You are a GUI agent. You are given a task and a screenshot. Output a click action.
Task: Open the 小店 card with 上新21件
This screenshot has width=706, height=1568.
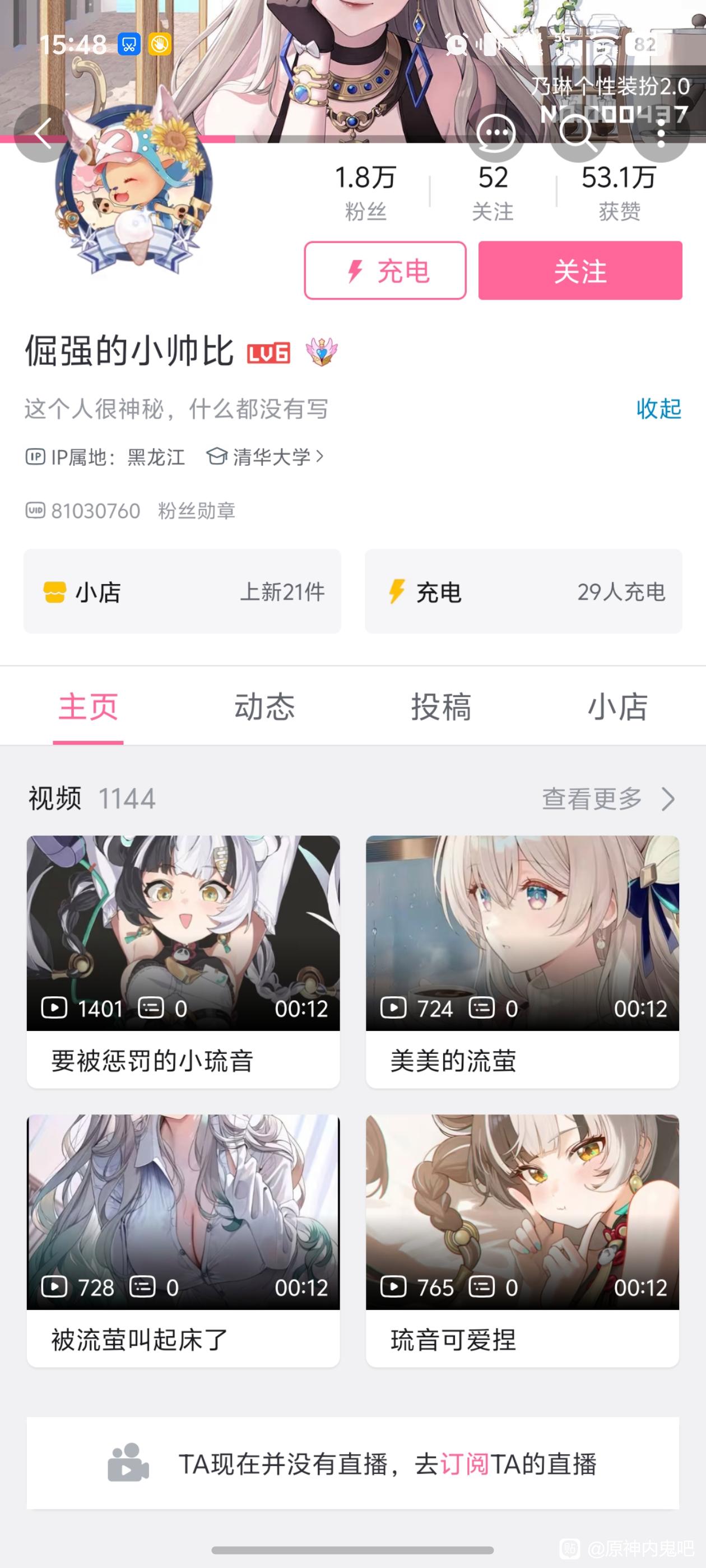pos(182,591)
